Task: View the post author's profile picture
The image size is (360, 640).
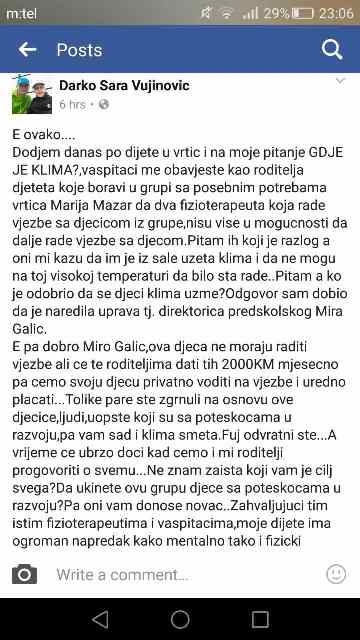Action: 32,94
